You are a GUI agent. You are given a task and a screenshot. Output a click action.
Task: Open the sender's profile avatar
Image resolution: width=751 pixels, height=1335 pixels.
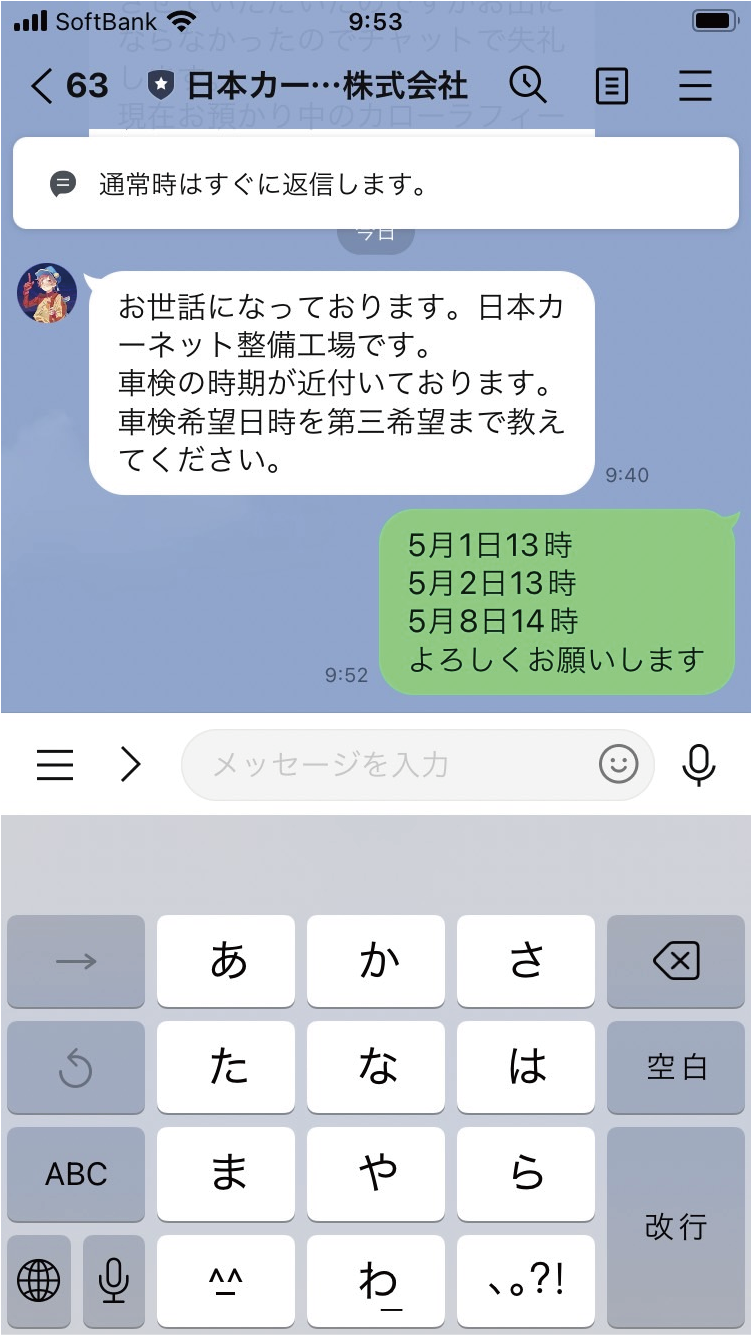pos(47,293)
